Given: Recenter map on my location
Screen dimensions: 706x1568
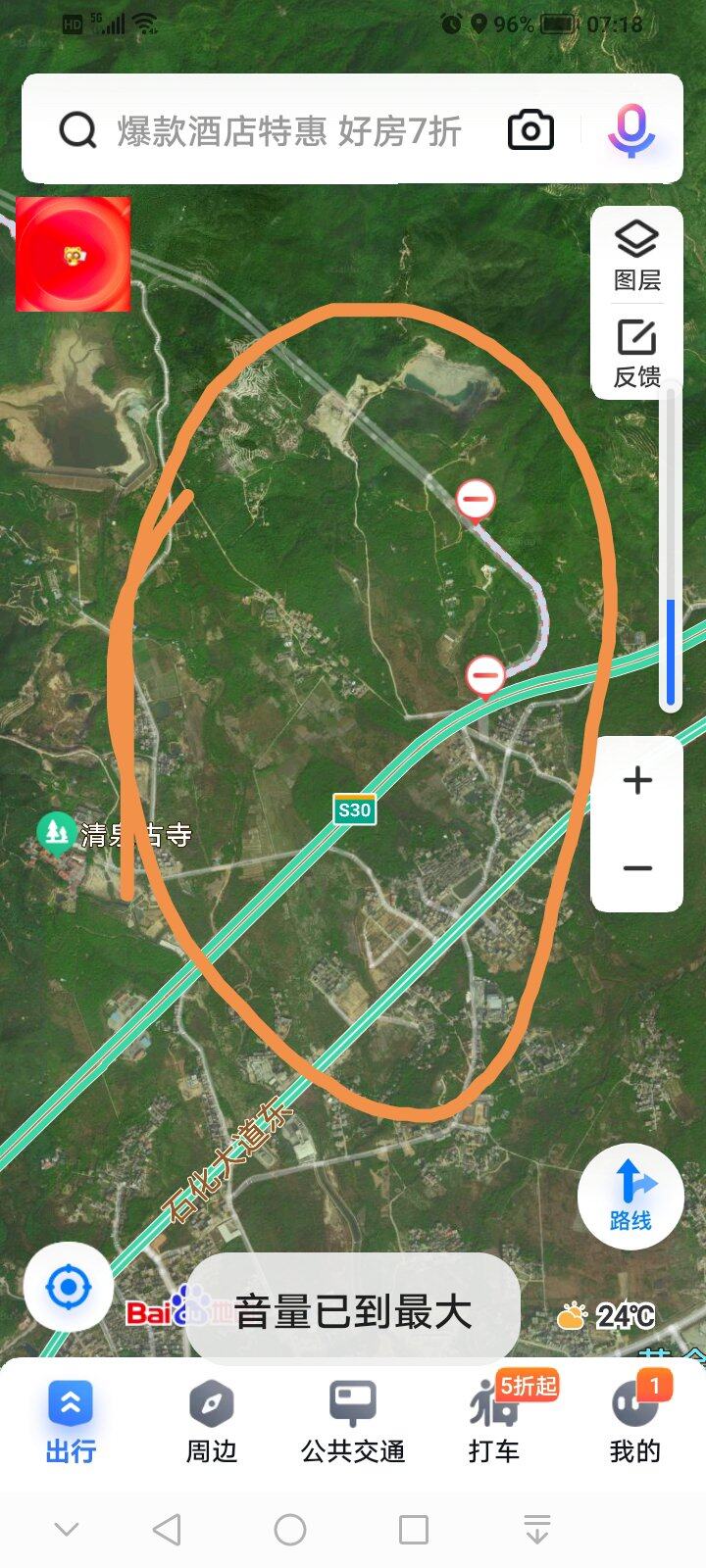Looking at the screenshot, I should click(69, 1287).
